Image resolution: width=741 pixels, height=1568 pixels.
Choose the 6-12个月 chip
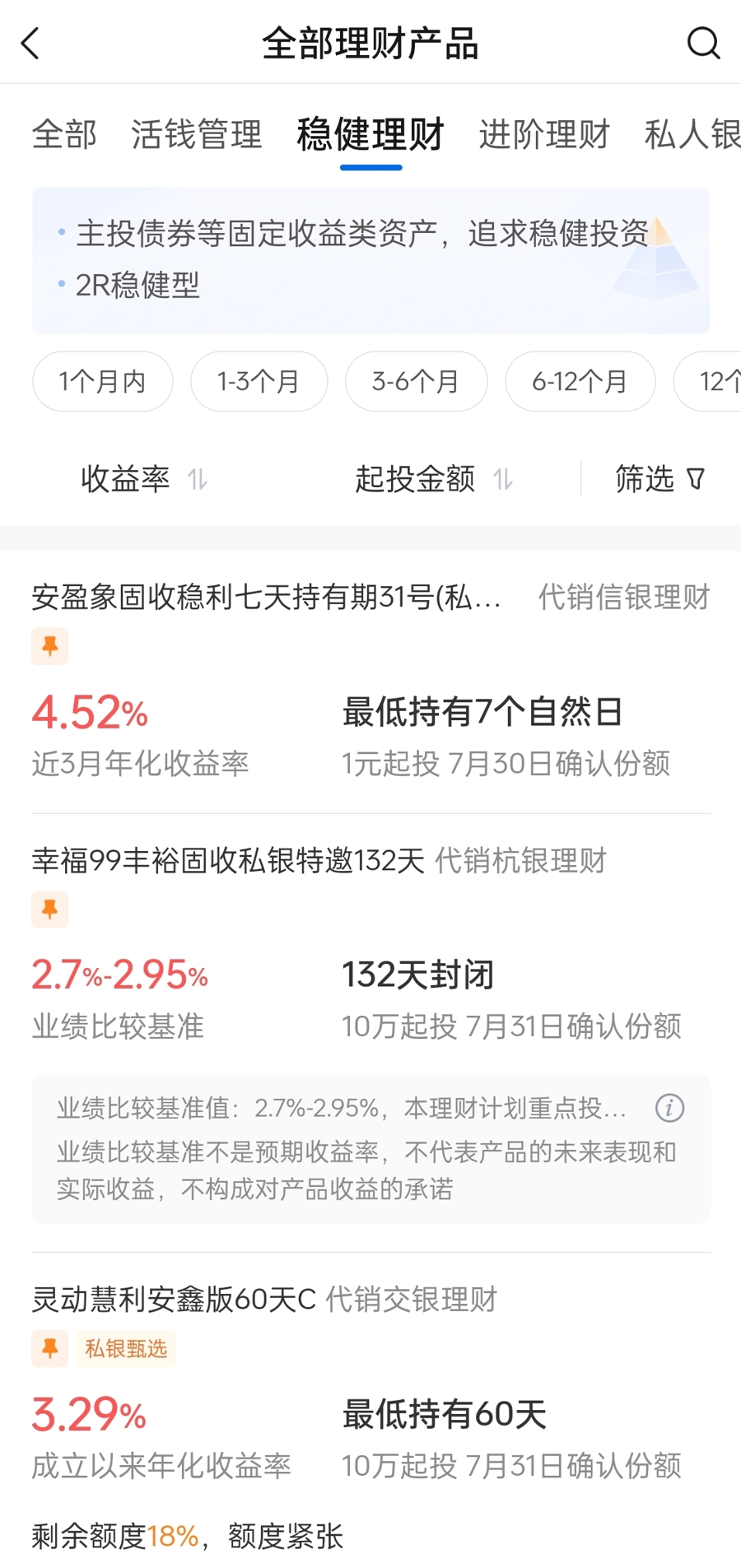point(580,382)
